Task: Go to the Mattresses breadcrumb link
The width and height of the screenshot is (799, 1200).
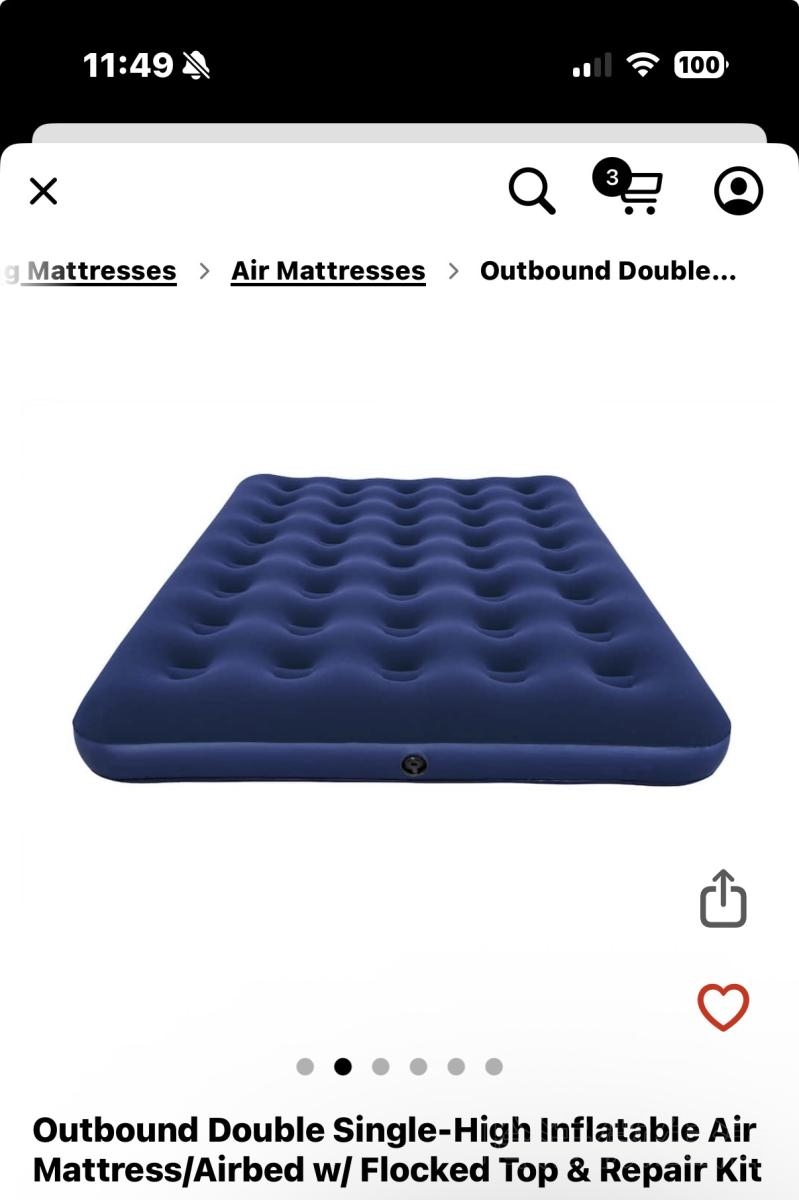Action: click(x=100, y=271)
